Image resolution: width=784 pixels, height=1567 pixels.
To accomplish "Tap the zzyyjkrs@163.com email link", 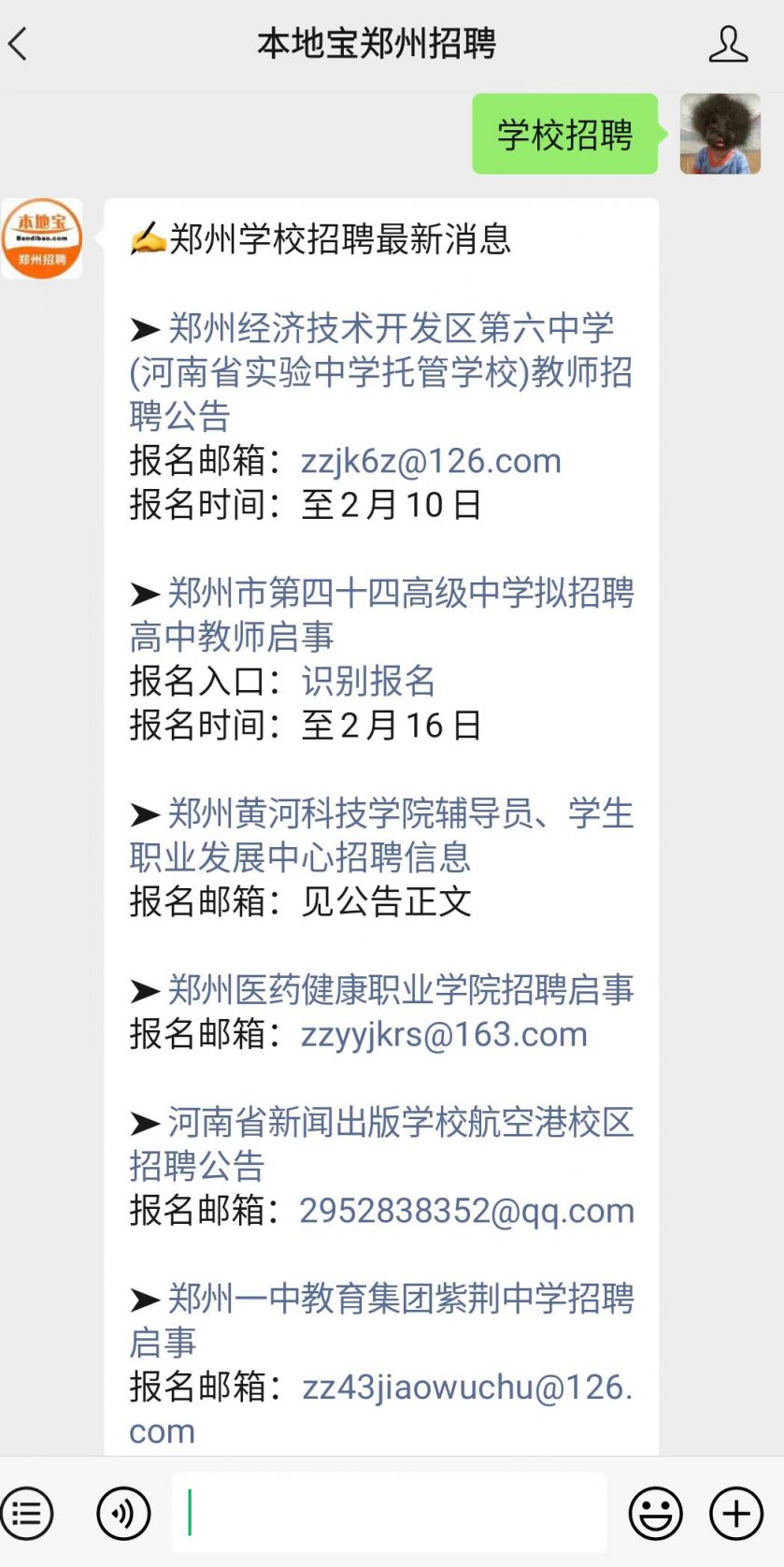I will (x=444, y=1034).
